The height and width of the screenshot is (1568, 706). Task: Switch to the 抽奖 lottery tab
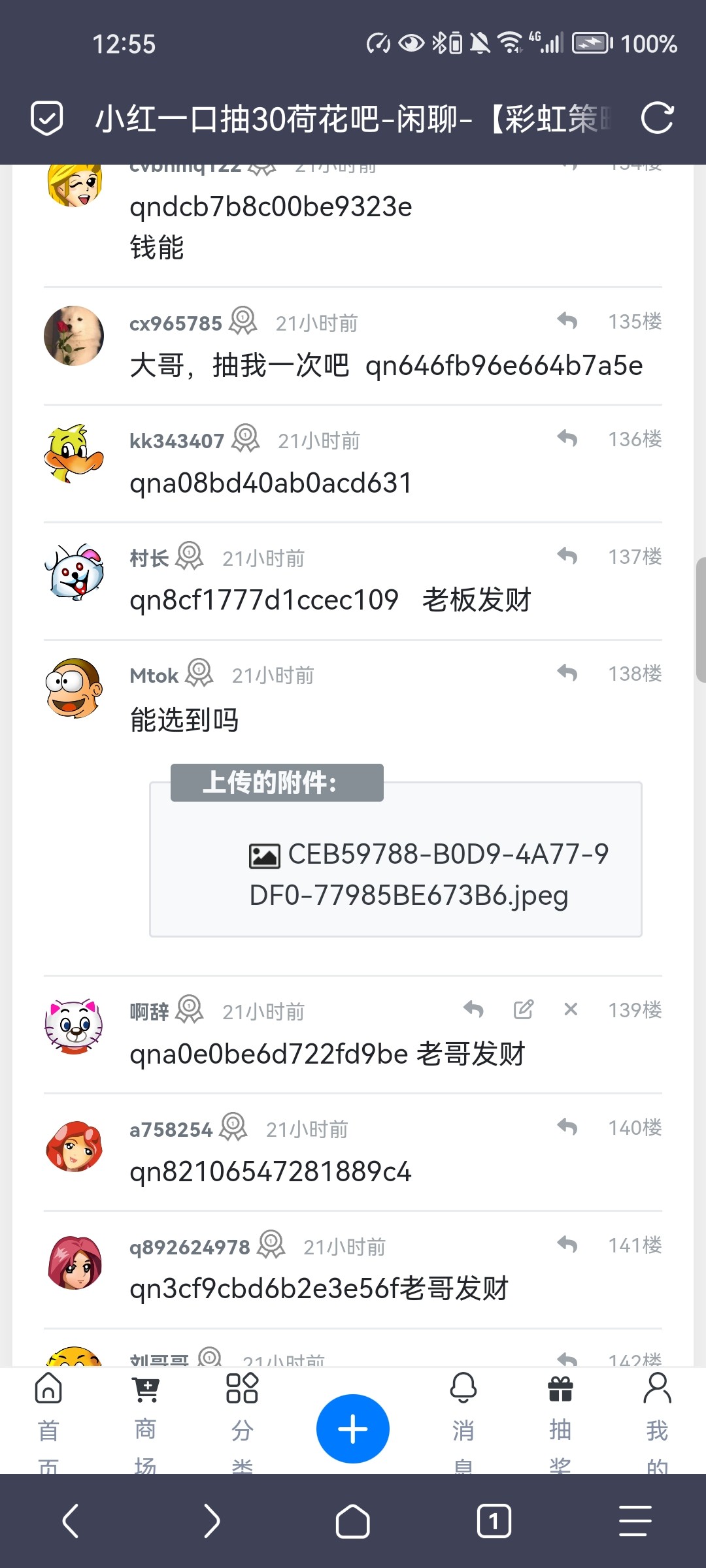[x=560, y=1418]
